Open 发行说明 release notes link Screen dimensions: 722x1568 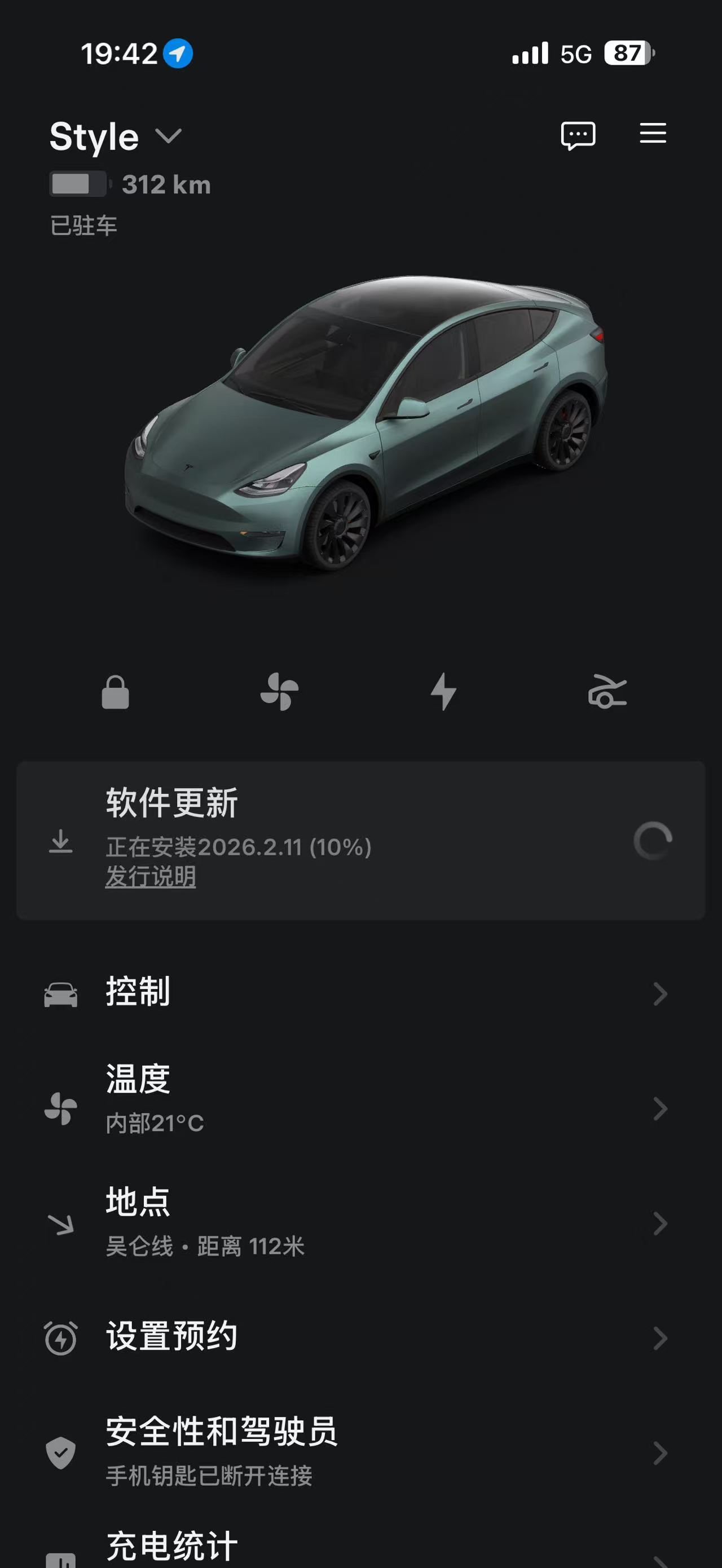point(151,877)
